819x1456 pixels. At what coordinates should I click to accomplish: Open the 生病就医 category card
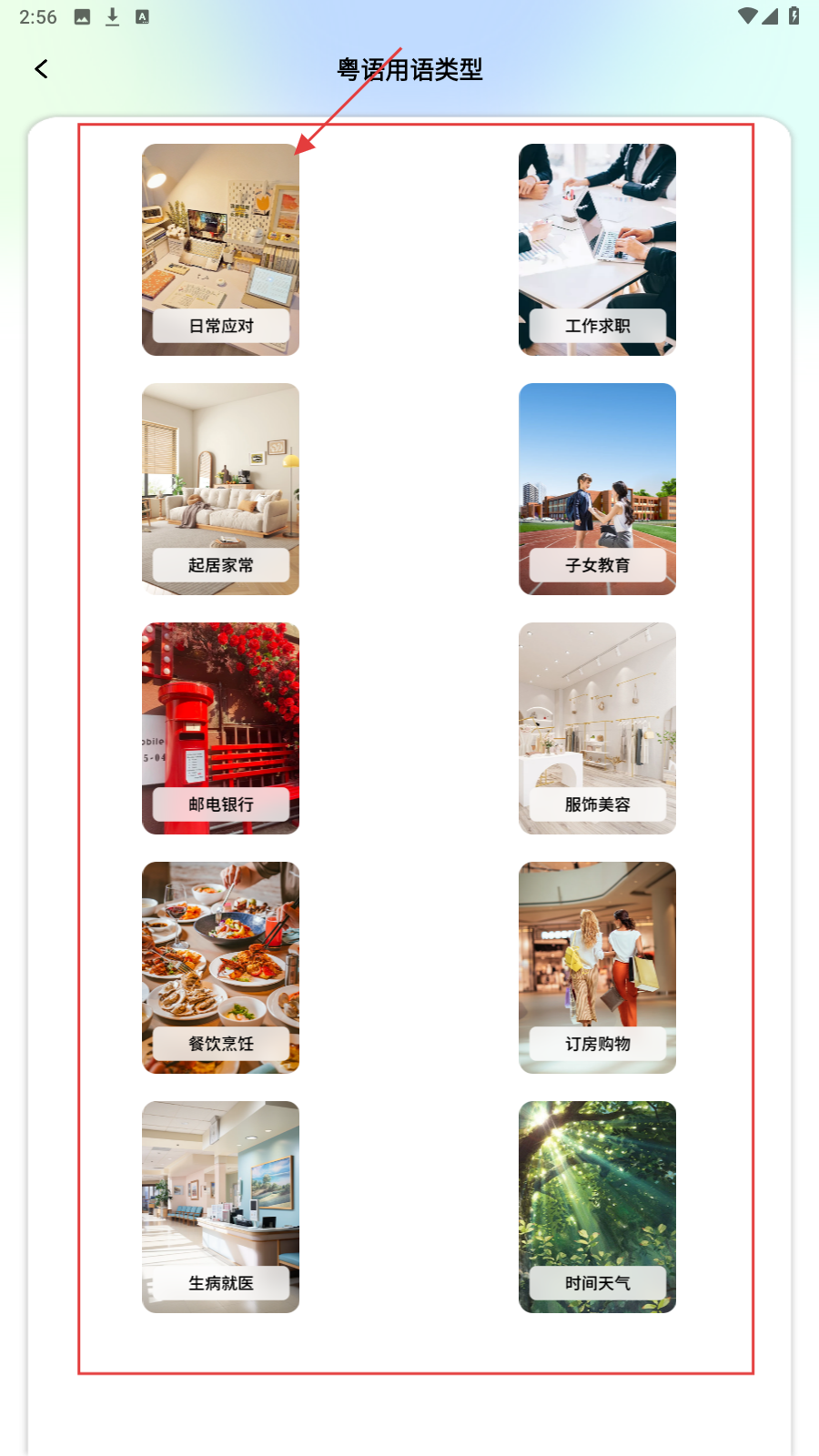click(220, 1207)
